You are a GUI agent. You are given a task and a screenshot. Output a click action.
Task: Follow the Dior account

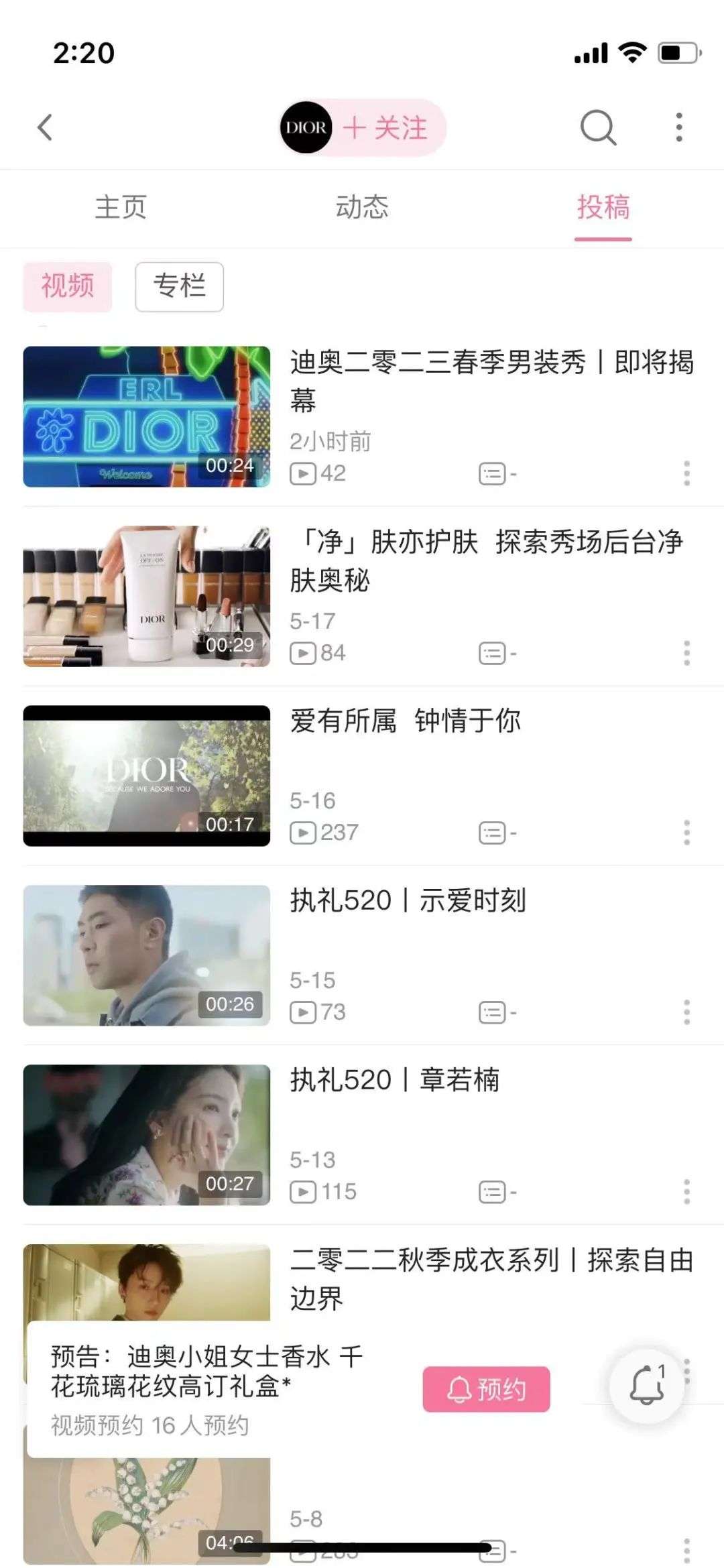pos(385,127)
